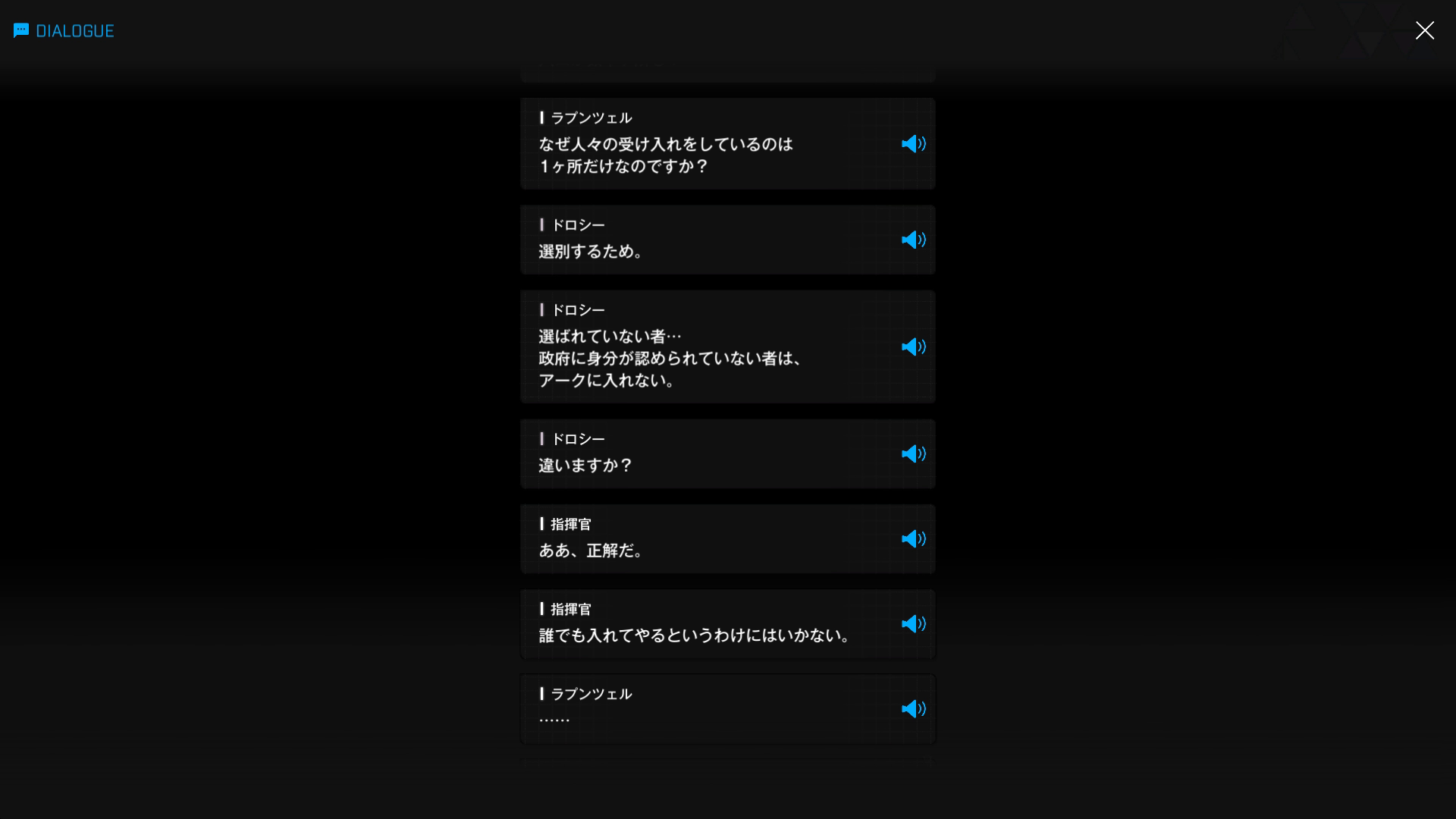The image size is (1456, 819).
Task: Play voice for 指揮官's 誰でも入れてやる line
Action: (913, 623)
